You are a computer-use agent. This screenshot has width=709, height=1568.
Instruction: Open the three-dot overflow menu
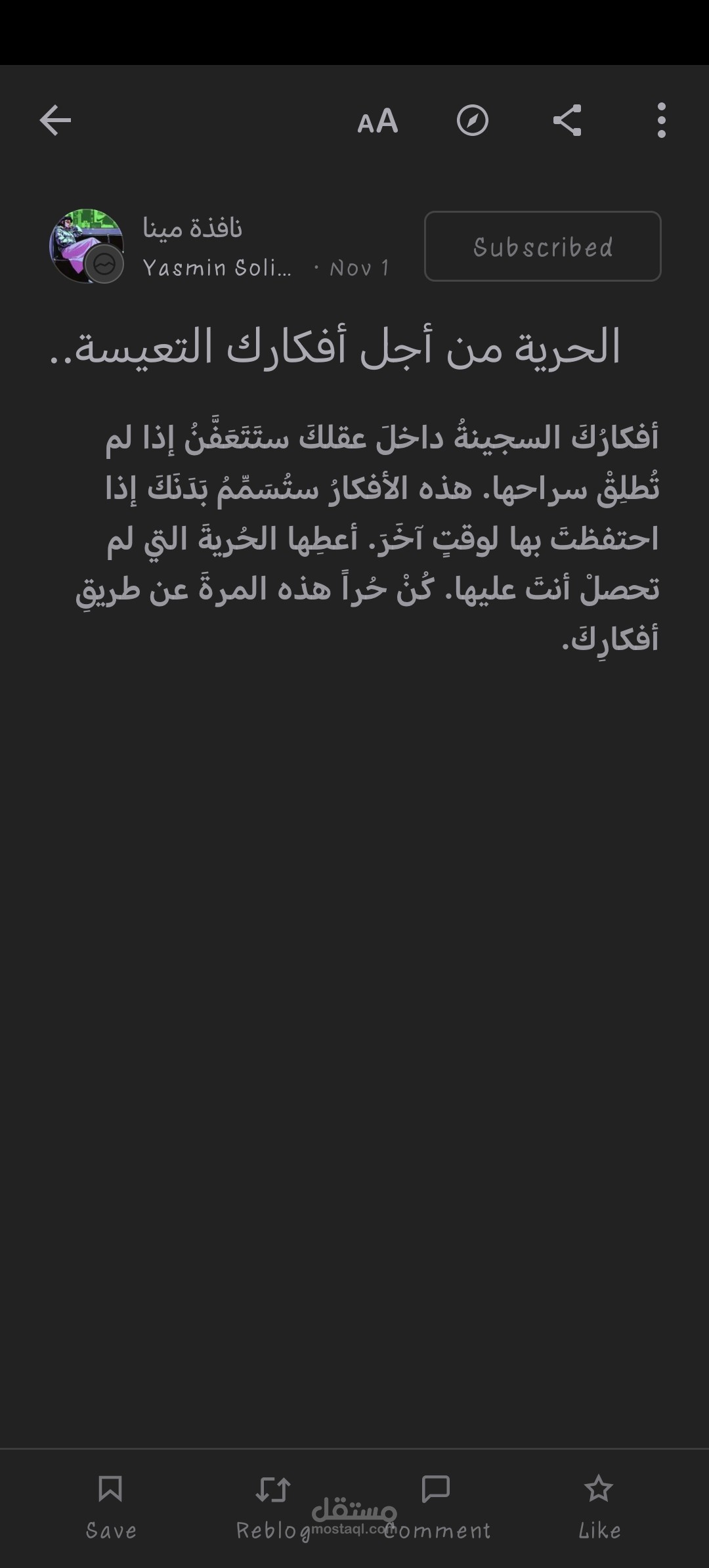point(661,121)
